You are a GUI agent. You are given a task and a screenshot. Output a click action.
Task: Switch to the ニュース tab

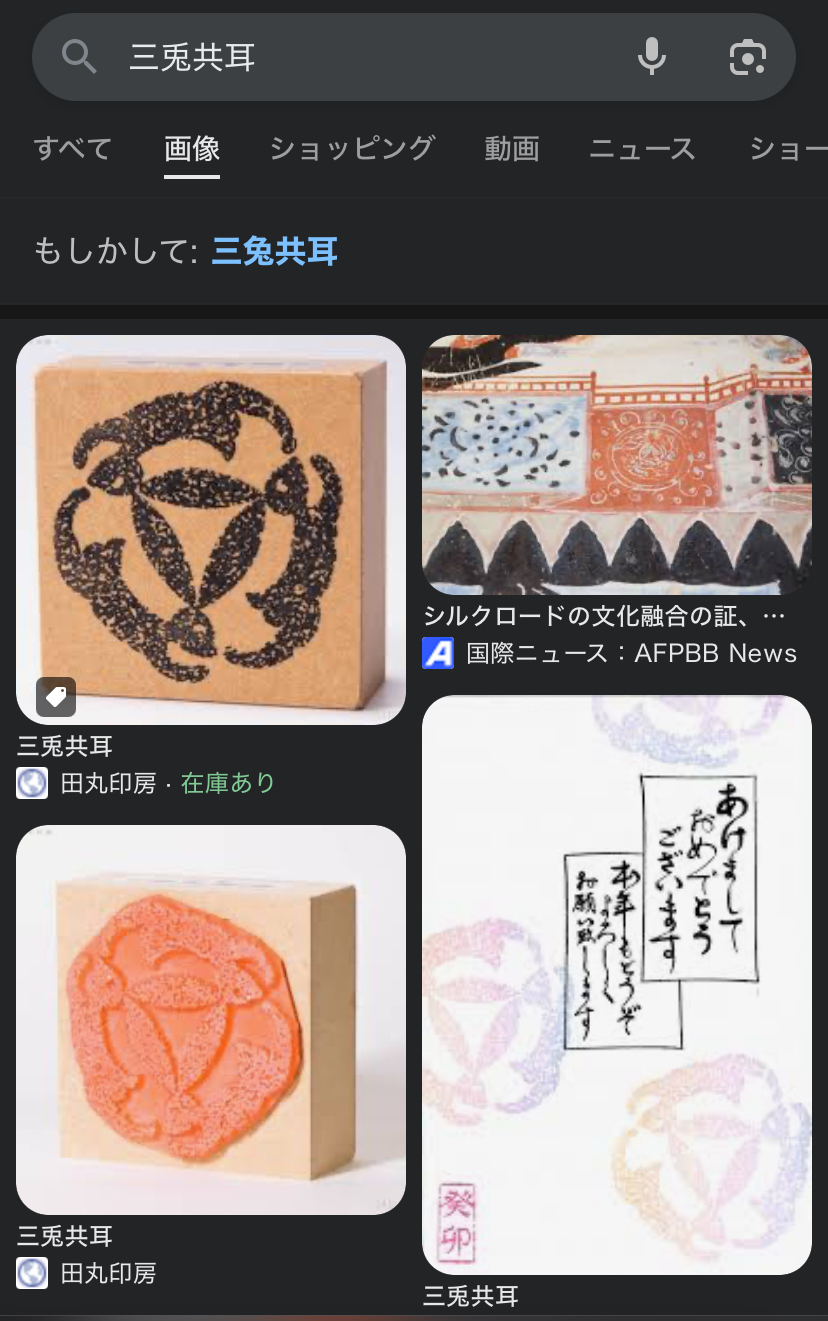click(x=642, y=149)
